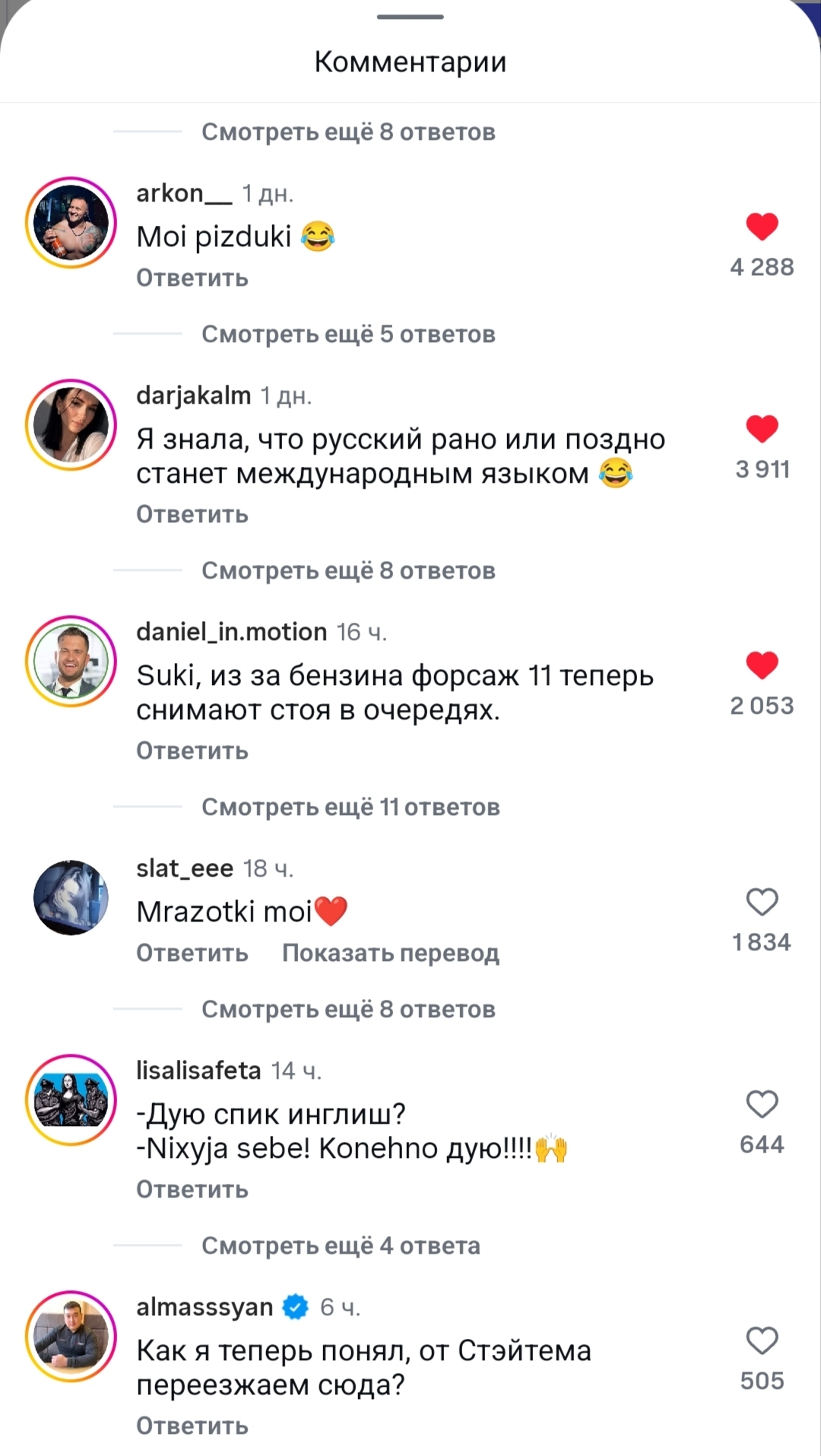Reply to arkon__'s comment

[x=192, y=278]
